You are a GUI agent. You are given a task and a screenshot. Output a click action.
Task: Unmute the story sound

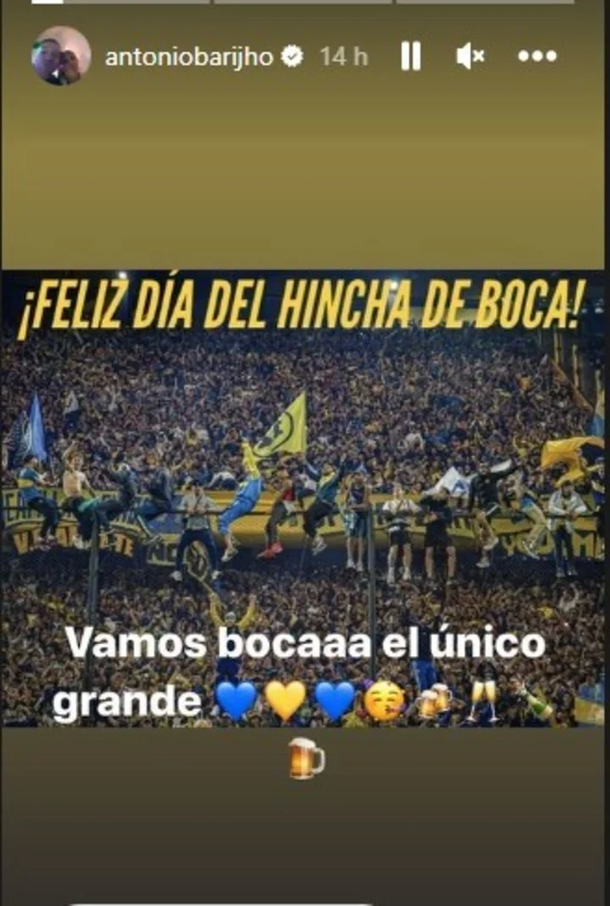[x=470, y=57]
